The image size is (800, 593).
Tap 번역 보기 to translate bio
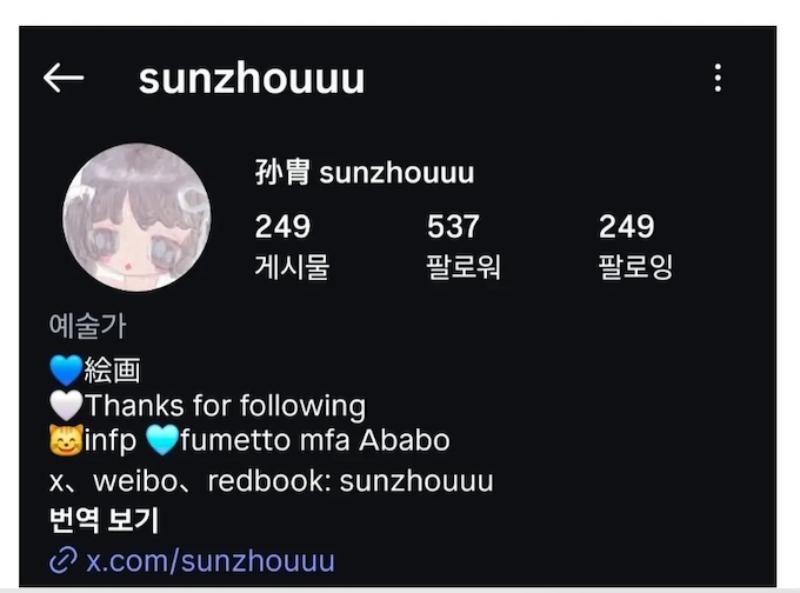pos(104,520)
